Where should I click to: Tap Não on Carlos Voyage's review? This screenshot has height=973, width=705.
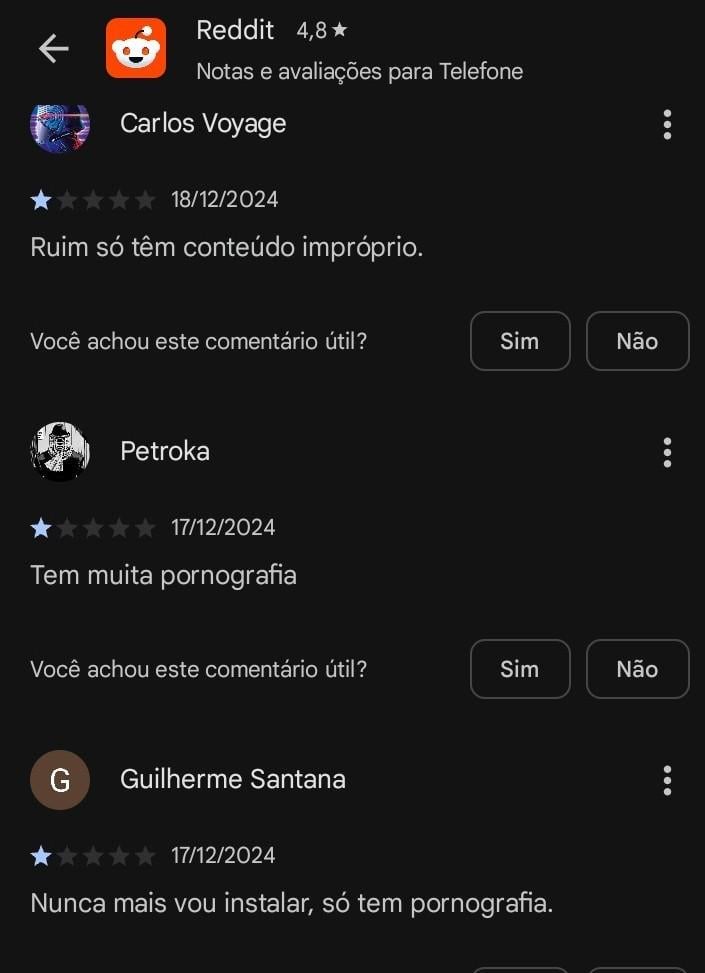[637, 341]
